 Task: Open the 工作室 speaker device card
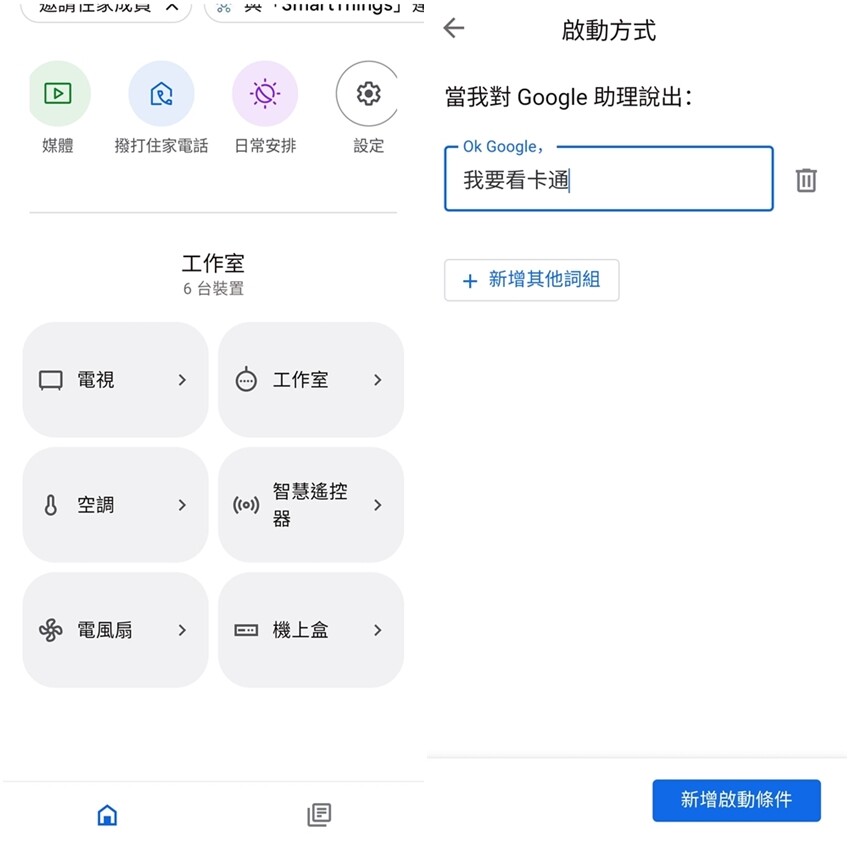[x=311, y=380]
